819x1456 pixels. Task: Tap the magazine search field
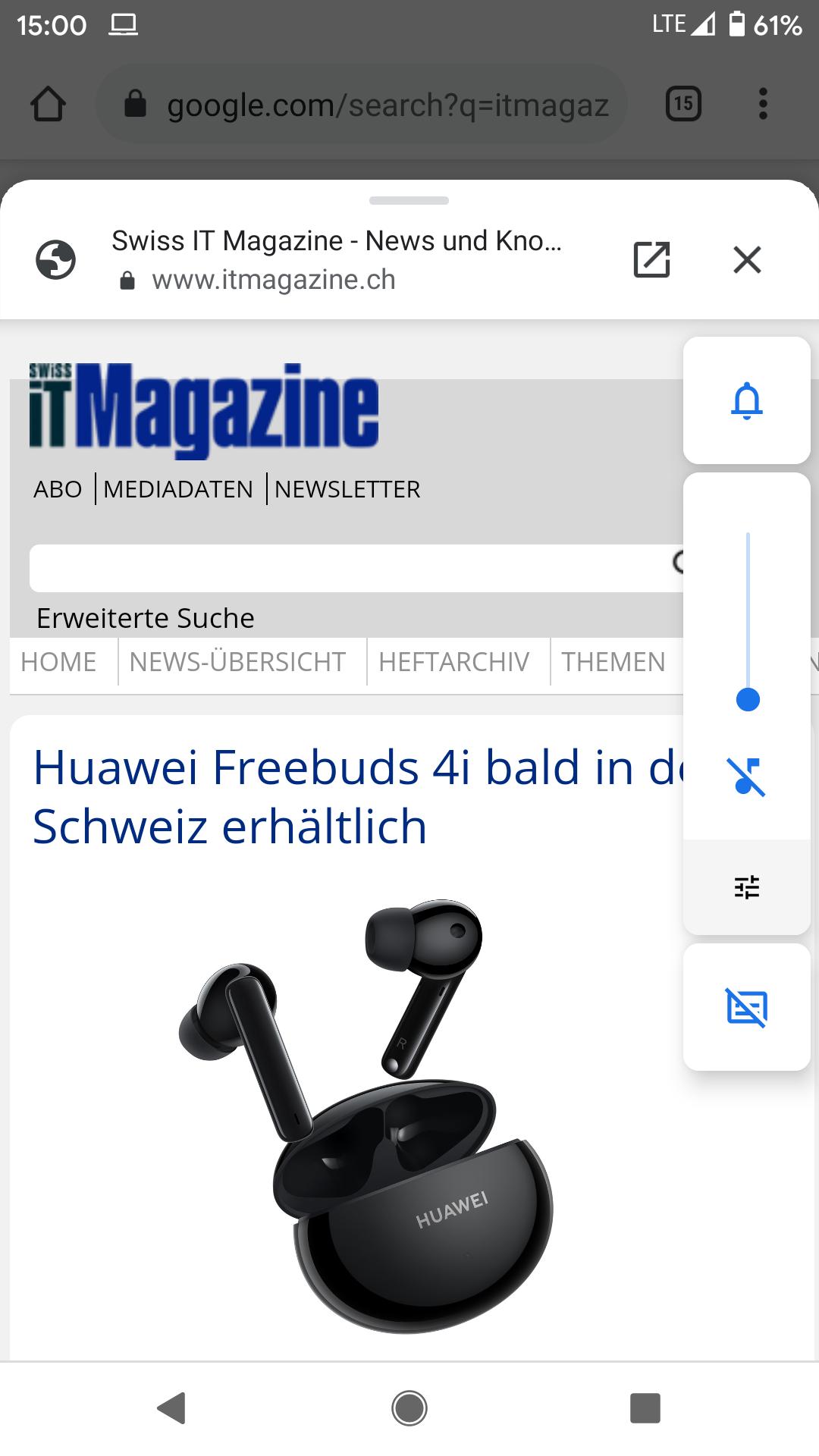pyautogui.click(x=356, y=568)
